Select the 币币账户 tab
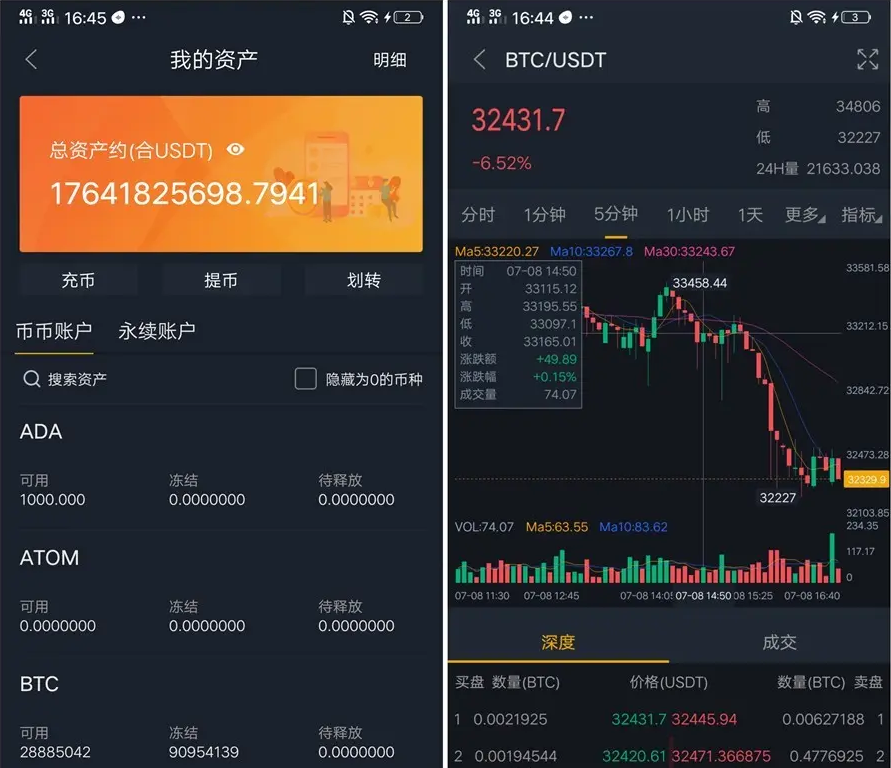The height and width of the screenshot is (768, 891). coord(54,331)
